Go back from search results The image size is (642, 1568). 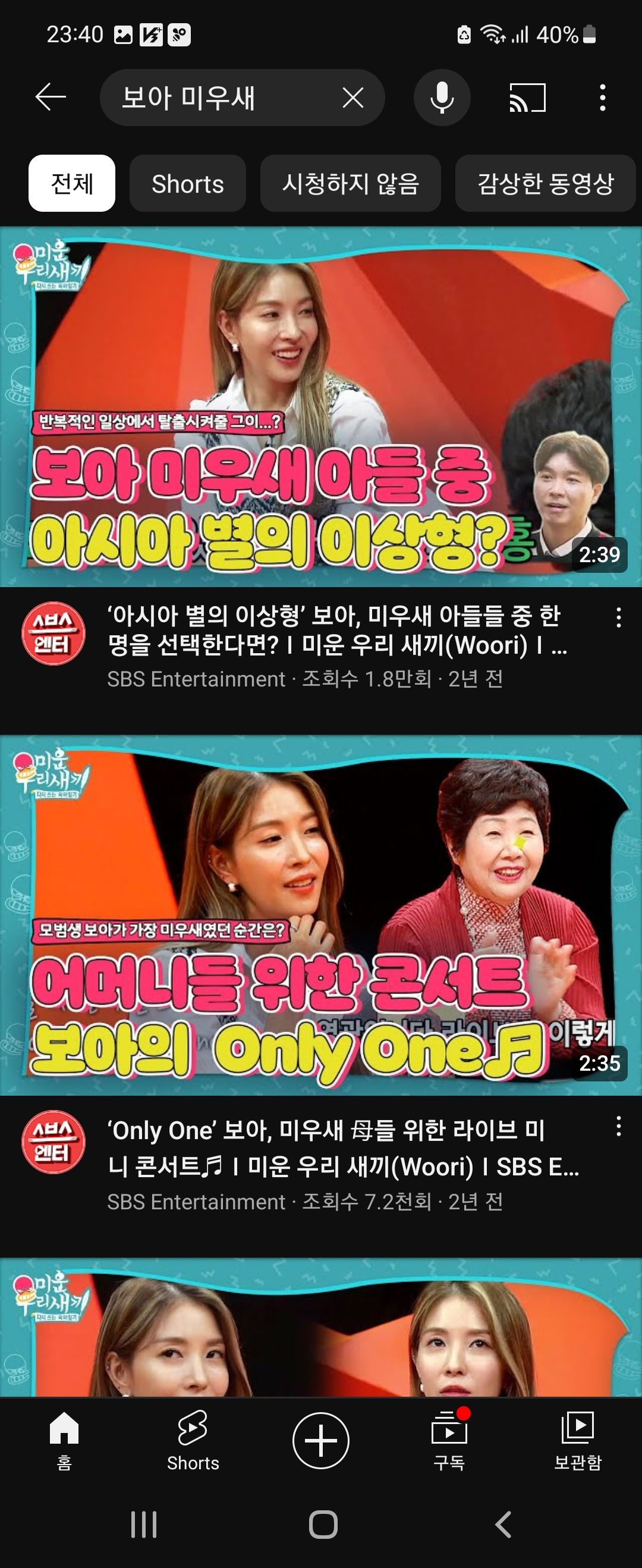pyautogui.click(x=51, y=98)
